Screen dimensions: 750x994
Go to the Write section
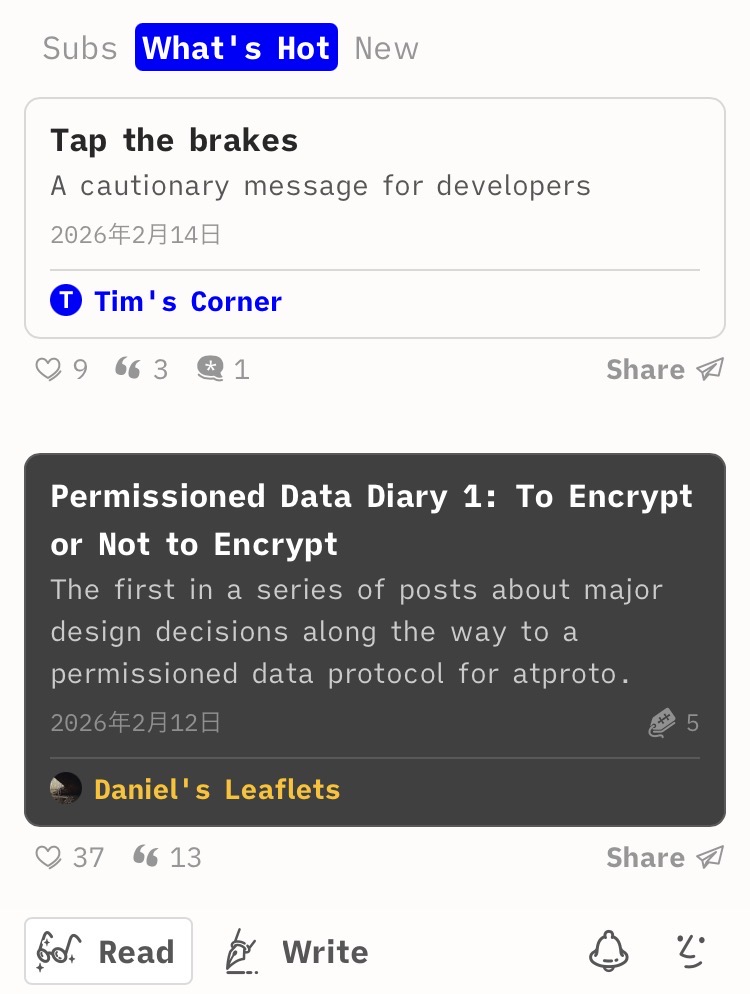[296, 951]
